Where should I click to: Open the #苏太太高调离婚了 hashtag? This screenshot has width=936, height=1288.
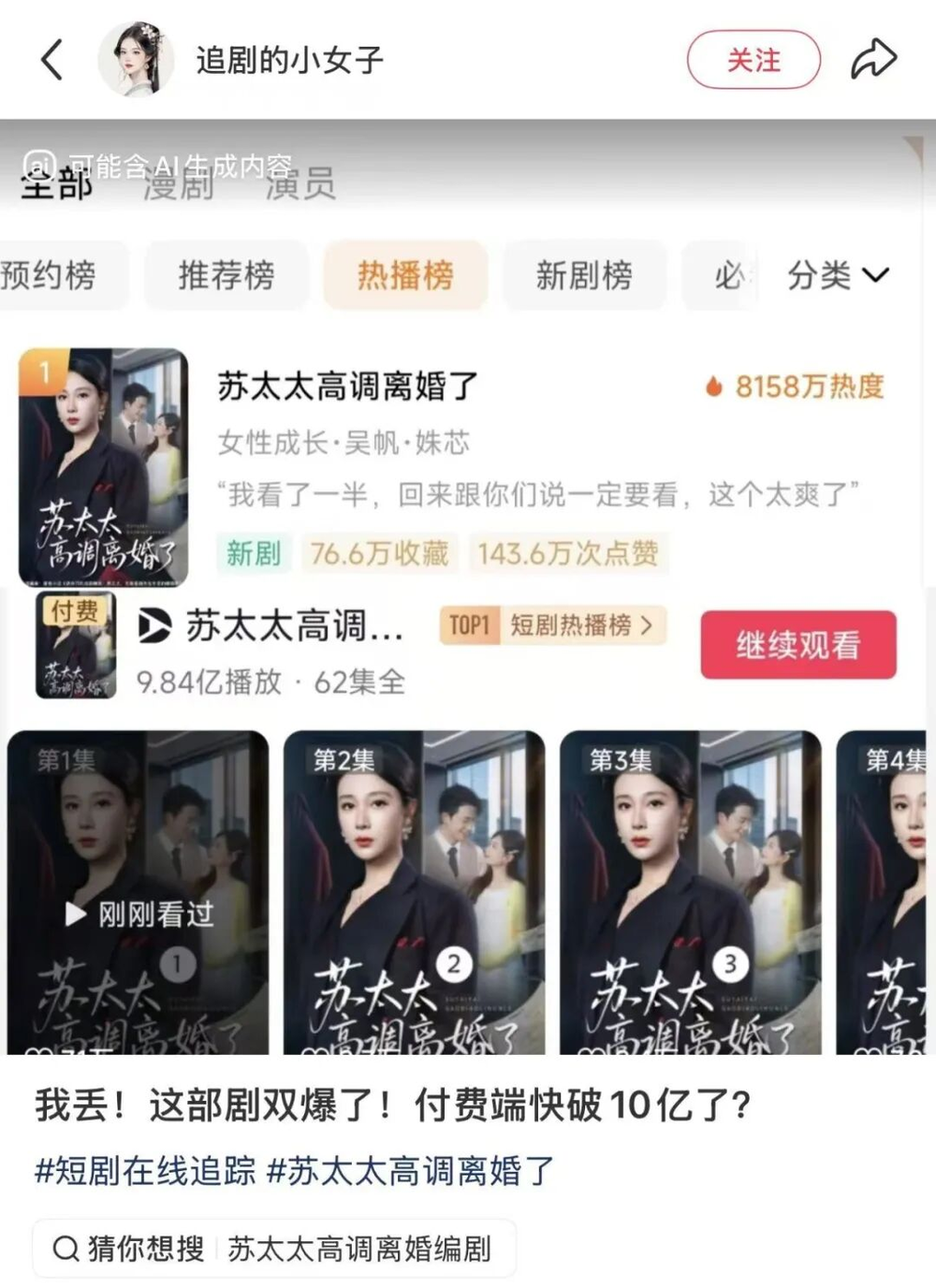(411, 1170)
